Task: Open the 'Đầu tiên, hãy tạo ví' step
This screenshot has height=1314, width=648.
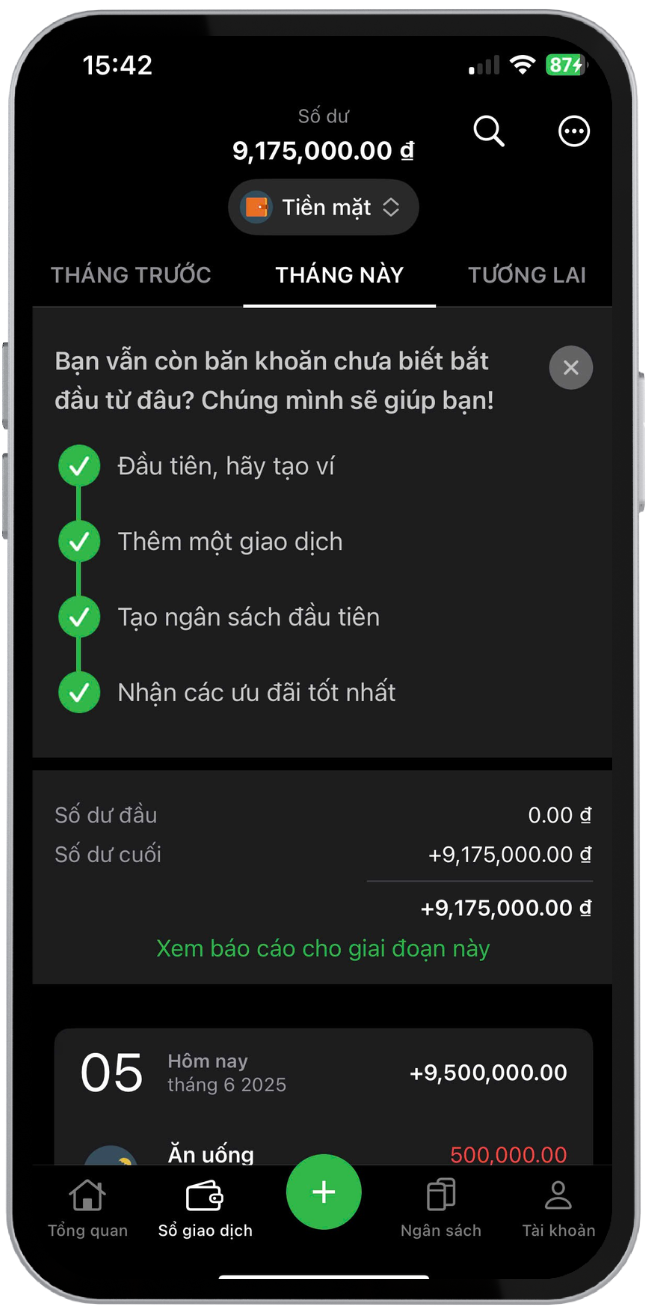Action: click(x=226, y=466)
